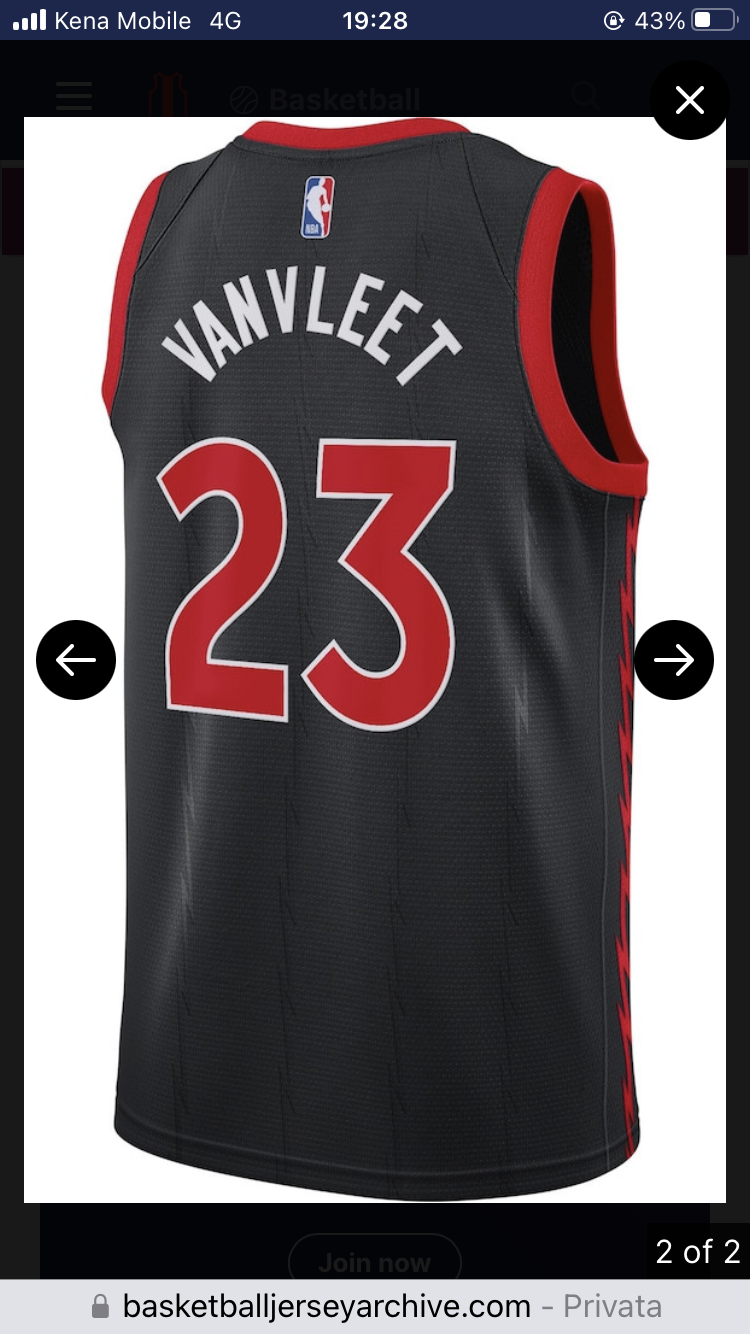Go to the previous jersey image
The image size is (750, 1334).
76,660
